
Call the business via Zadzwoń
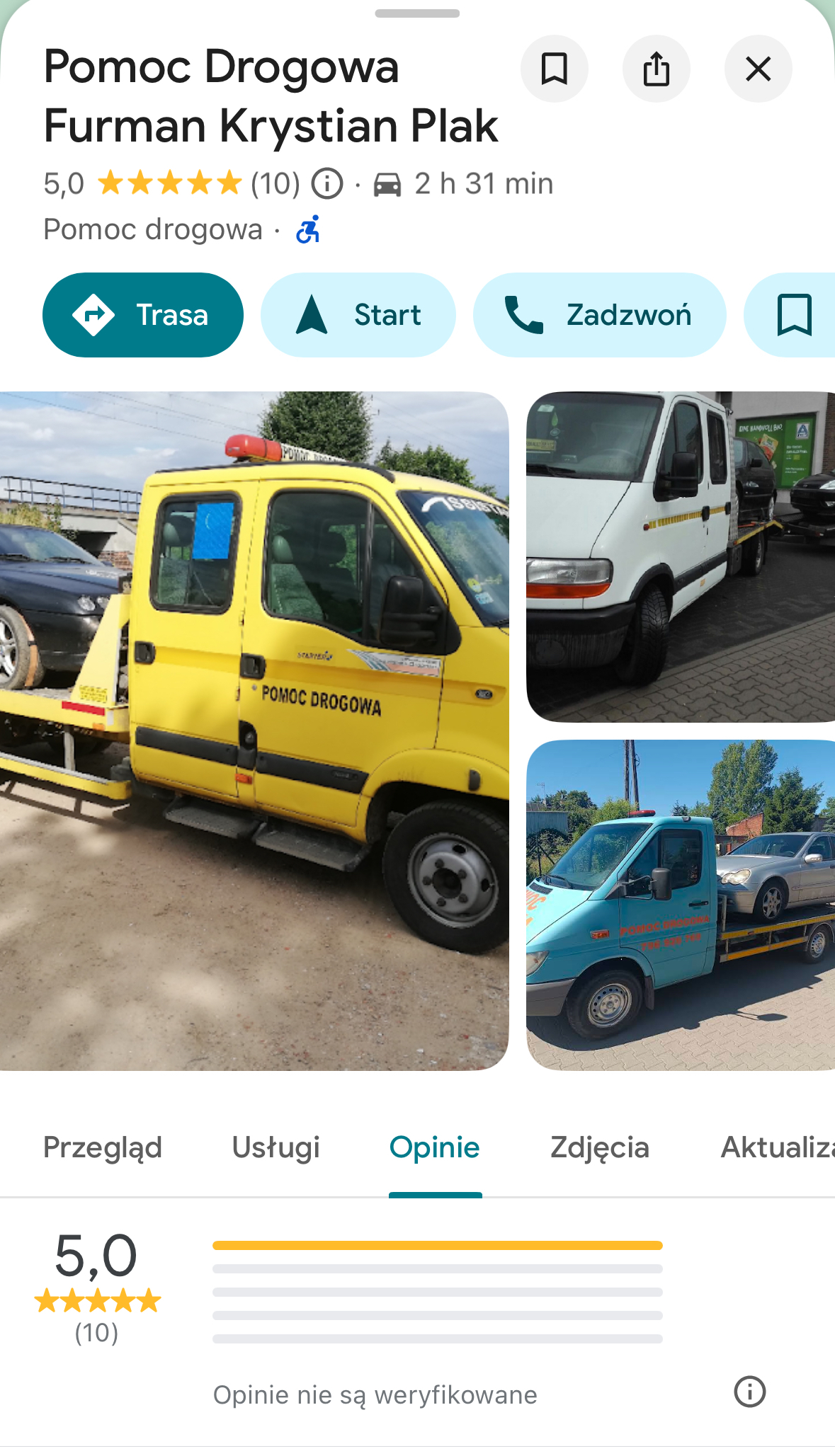pyautogui.click(x=599, y=315)
